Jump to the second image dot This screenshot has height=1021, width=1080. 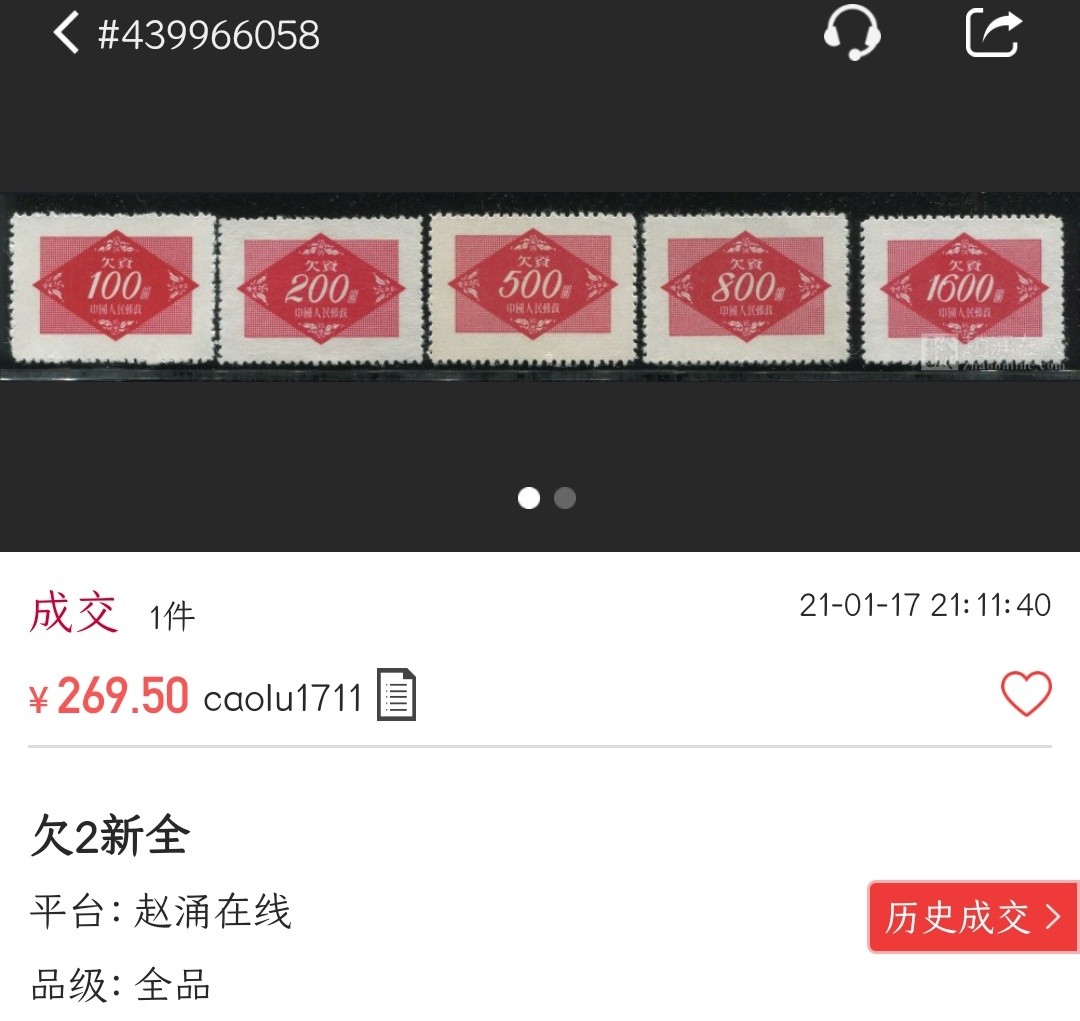coord(565,498)
